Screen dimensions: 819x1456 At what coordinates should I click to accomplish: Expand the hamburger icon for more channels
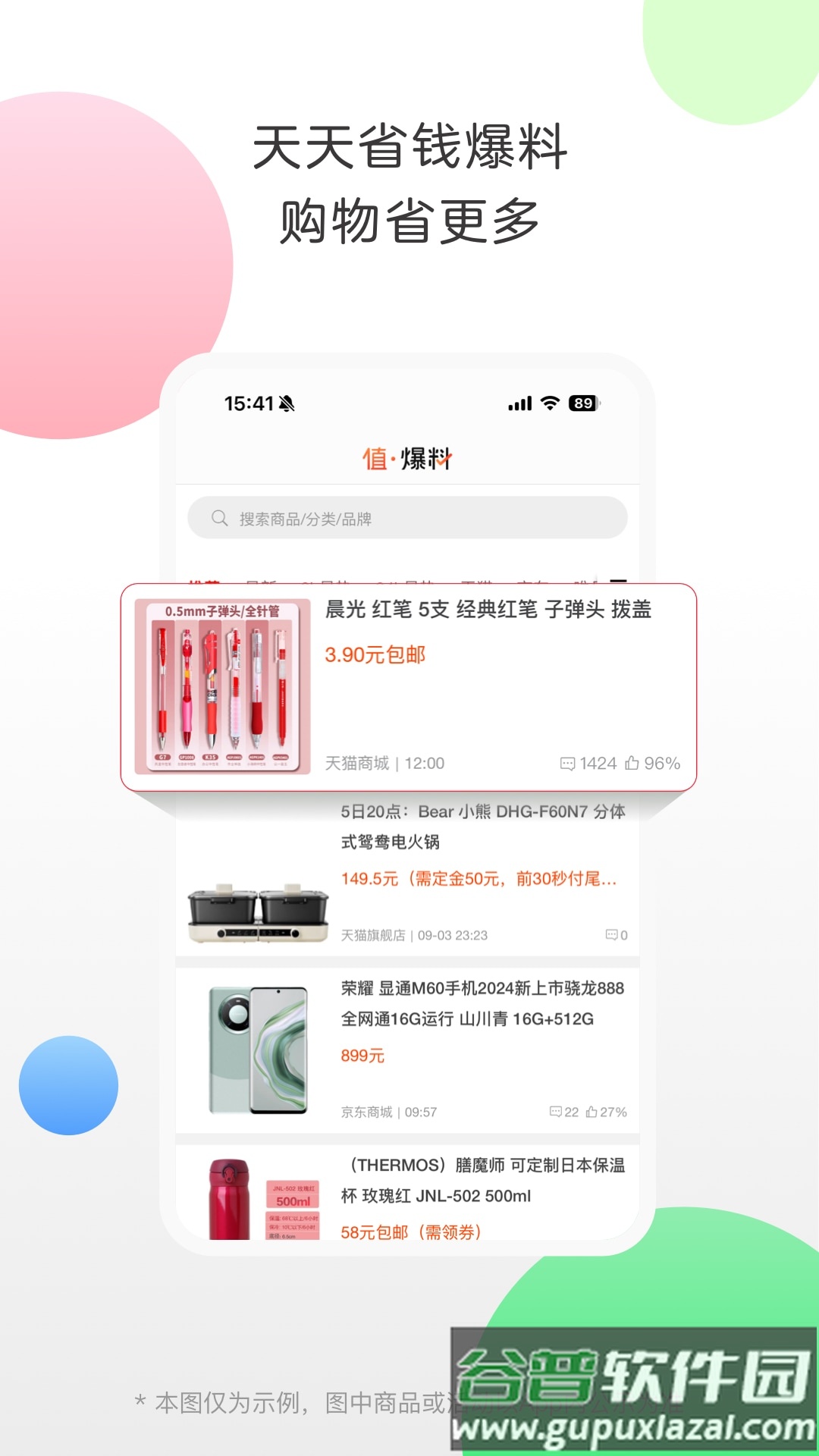click(x=620, y=581)
